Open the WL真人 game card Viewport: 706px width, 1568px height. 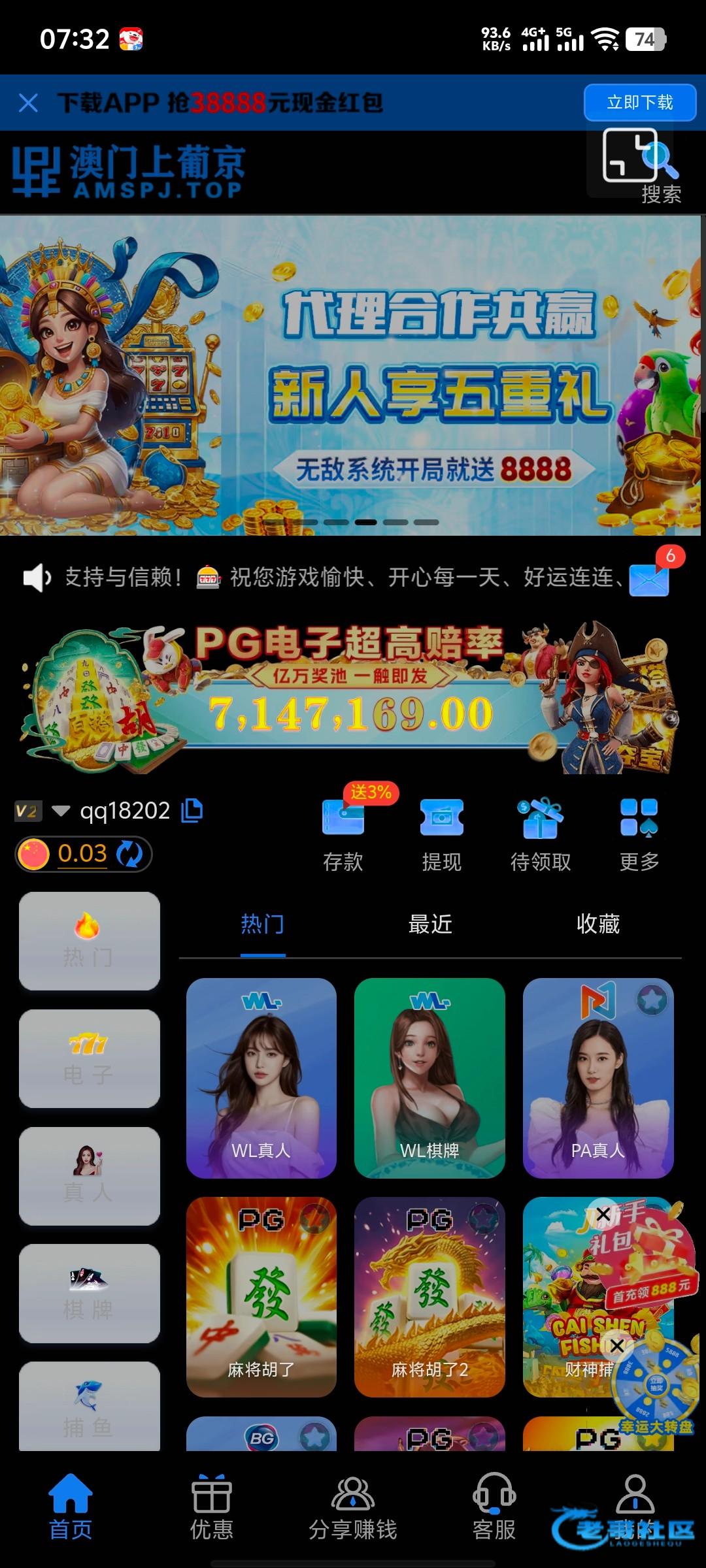click(261, 1078)
